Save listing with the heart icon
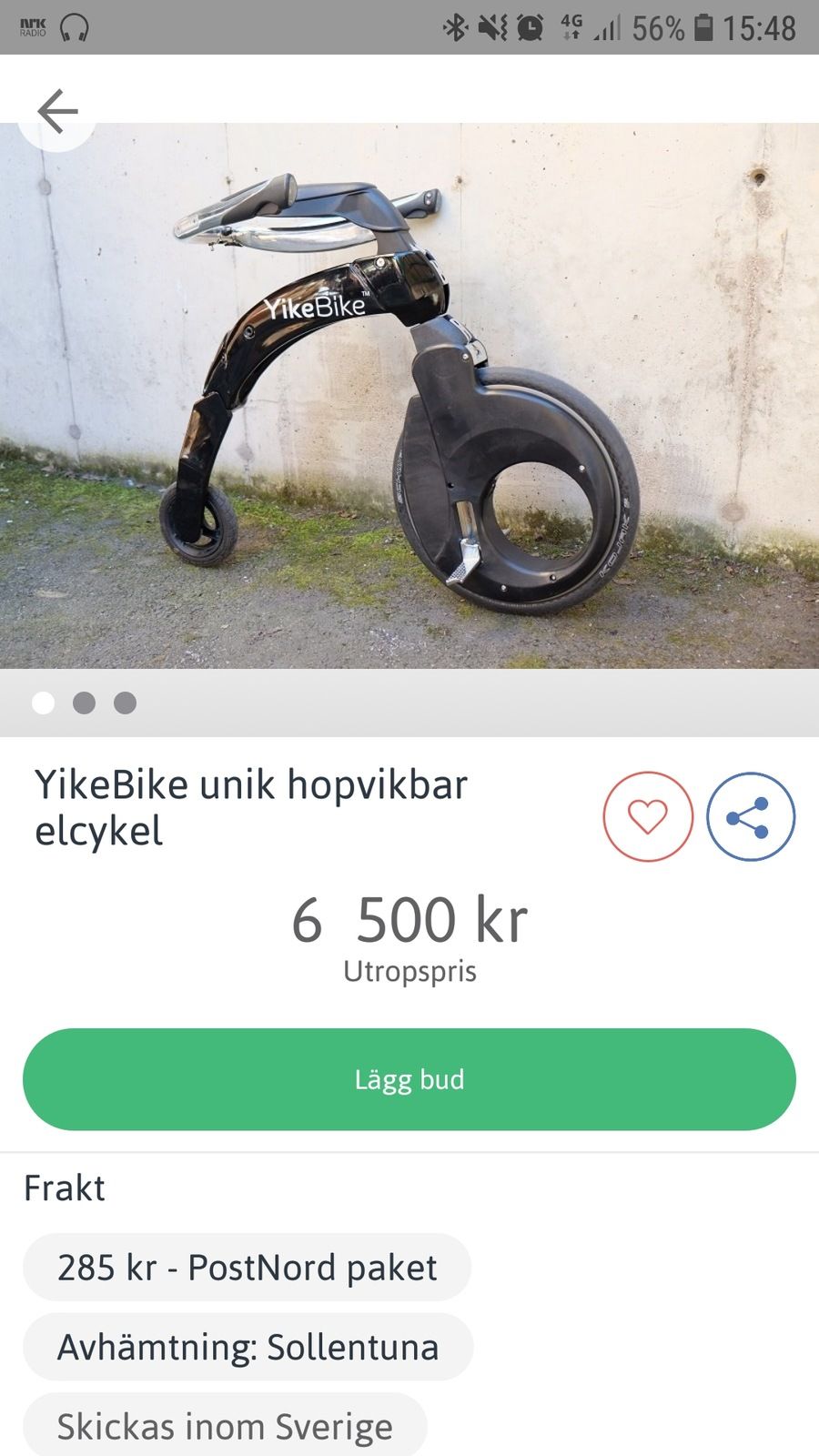819x1456 pixels. coord(648,816)
